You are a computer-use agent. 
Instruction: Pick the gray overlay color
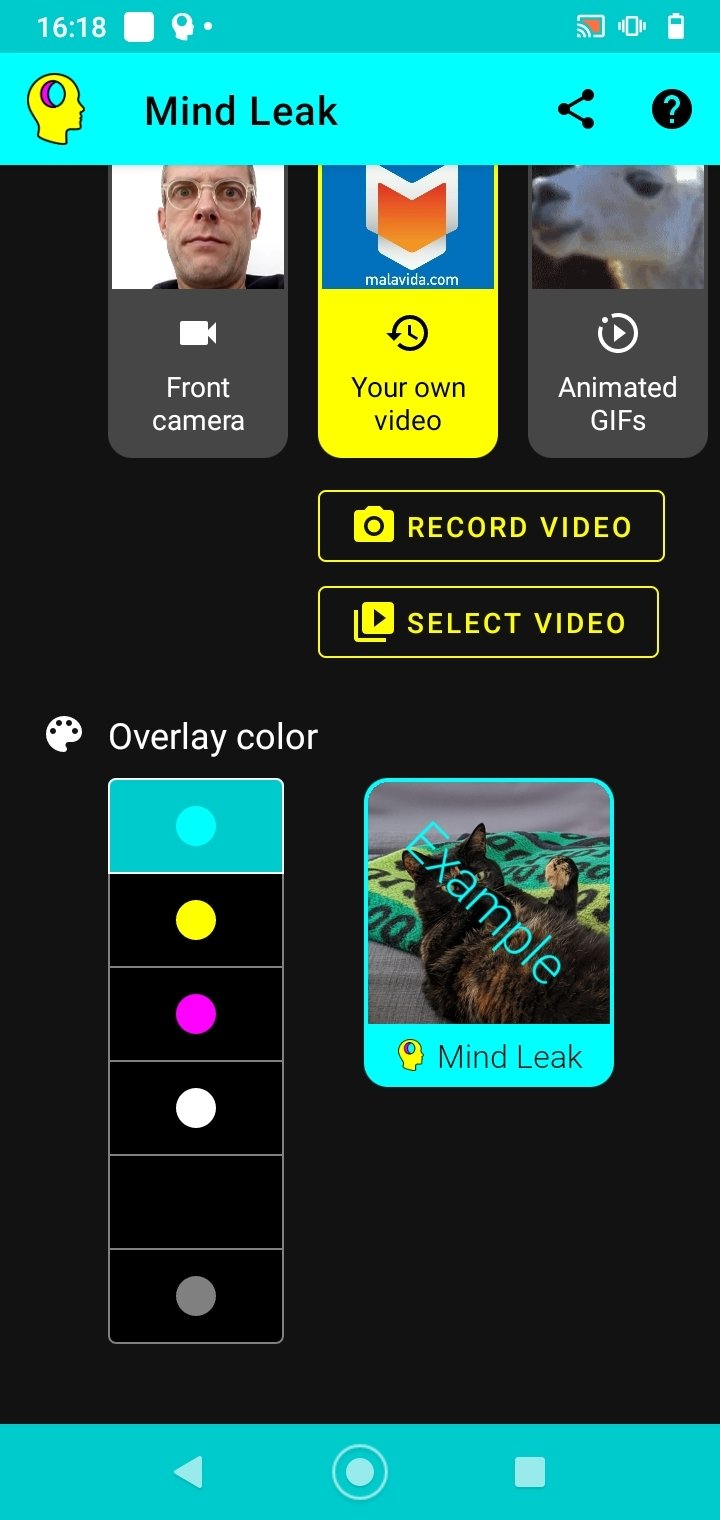(196, 1296)
